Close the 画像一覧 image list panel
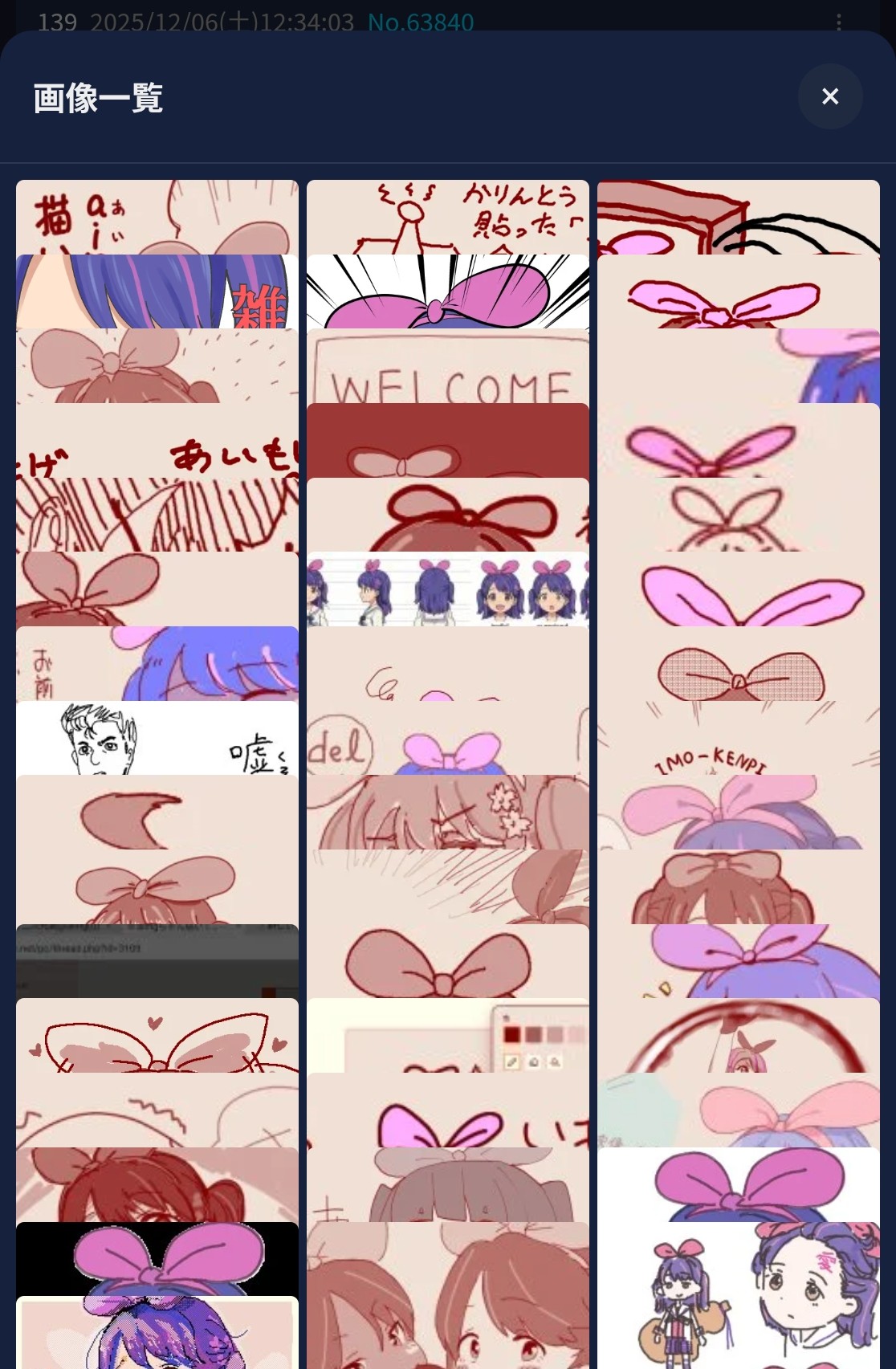The image size is (896, 1369). click(830, 96)
